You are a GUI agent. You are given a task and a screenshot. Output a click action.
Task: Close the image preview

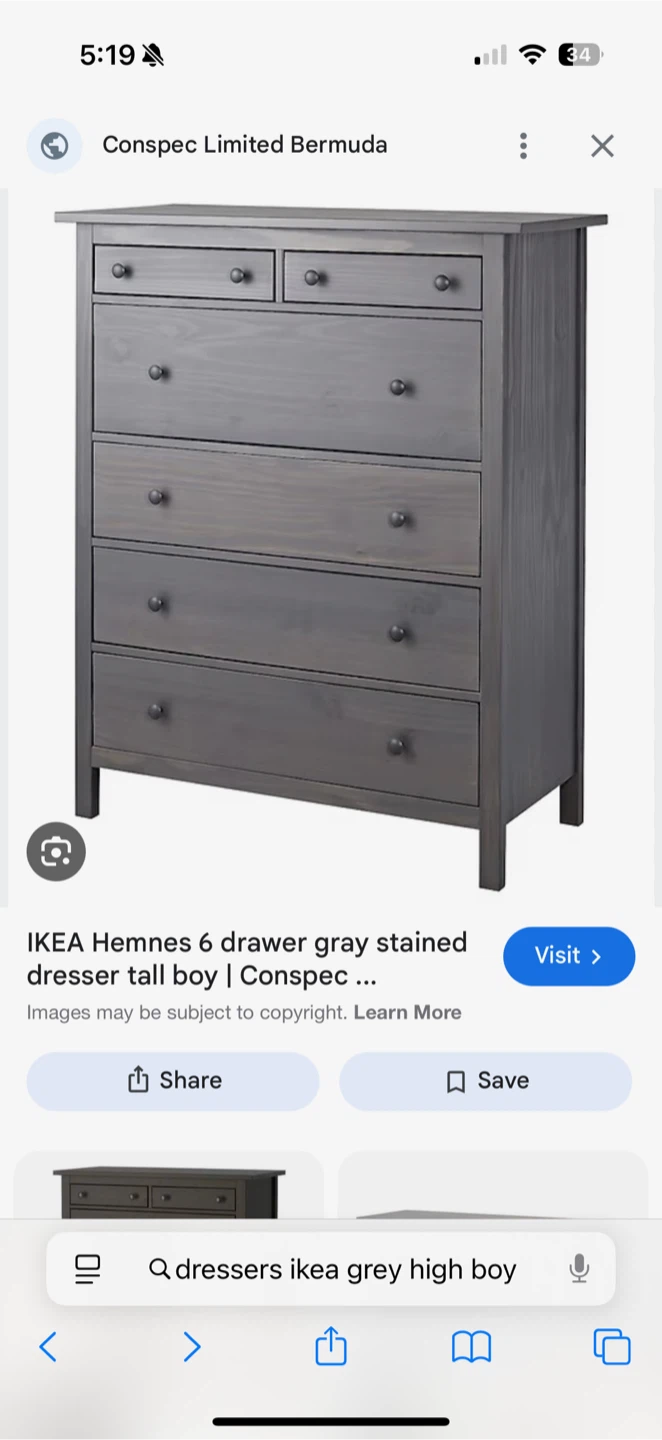click(x=602, y=146)
